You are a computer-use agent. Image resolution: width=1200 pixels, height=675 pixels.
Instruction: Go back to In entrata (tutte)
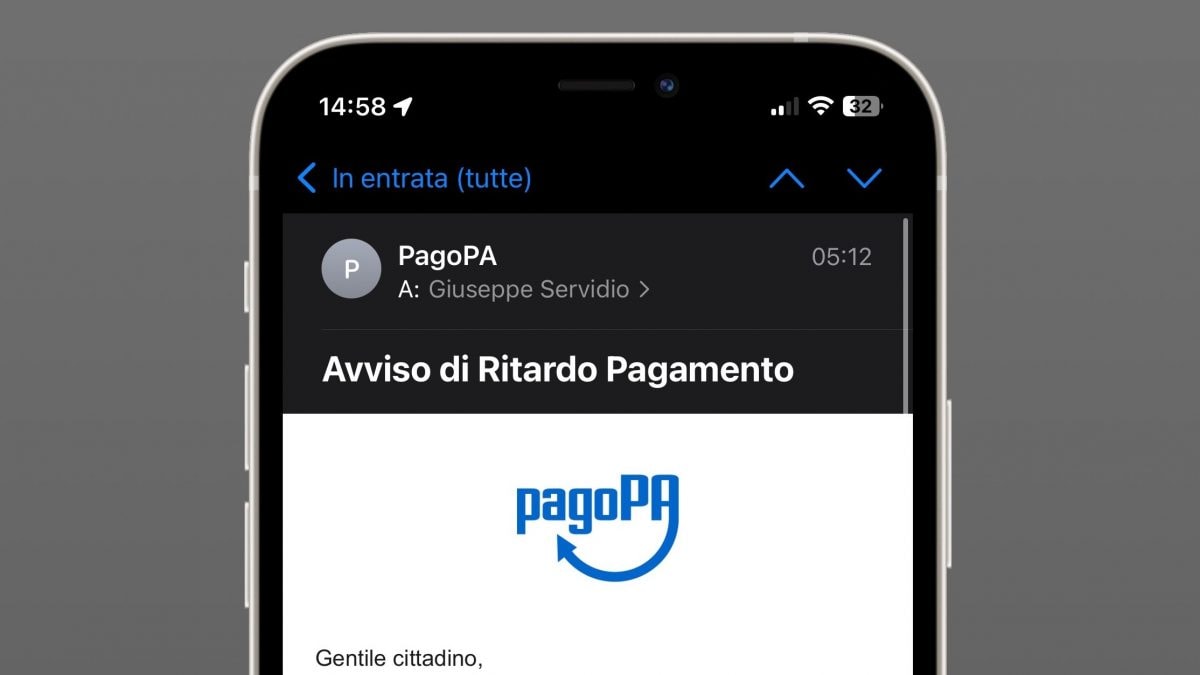click(415, 179)
